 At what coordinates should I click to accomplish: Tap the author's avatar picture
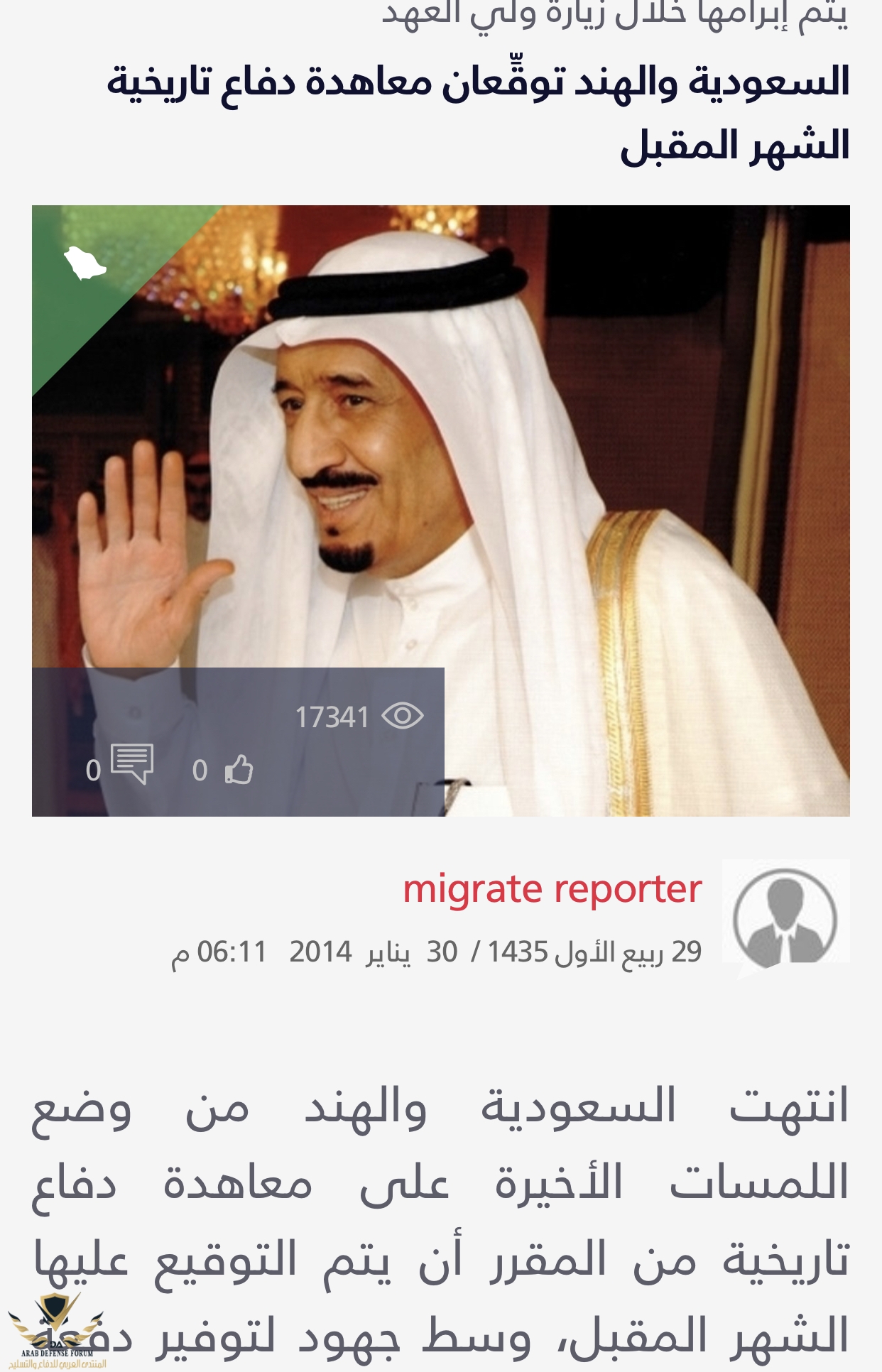785,919
